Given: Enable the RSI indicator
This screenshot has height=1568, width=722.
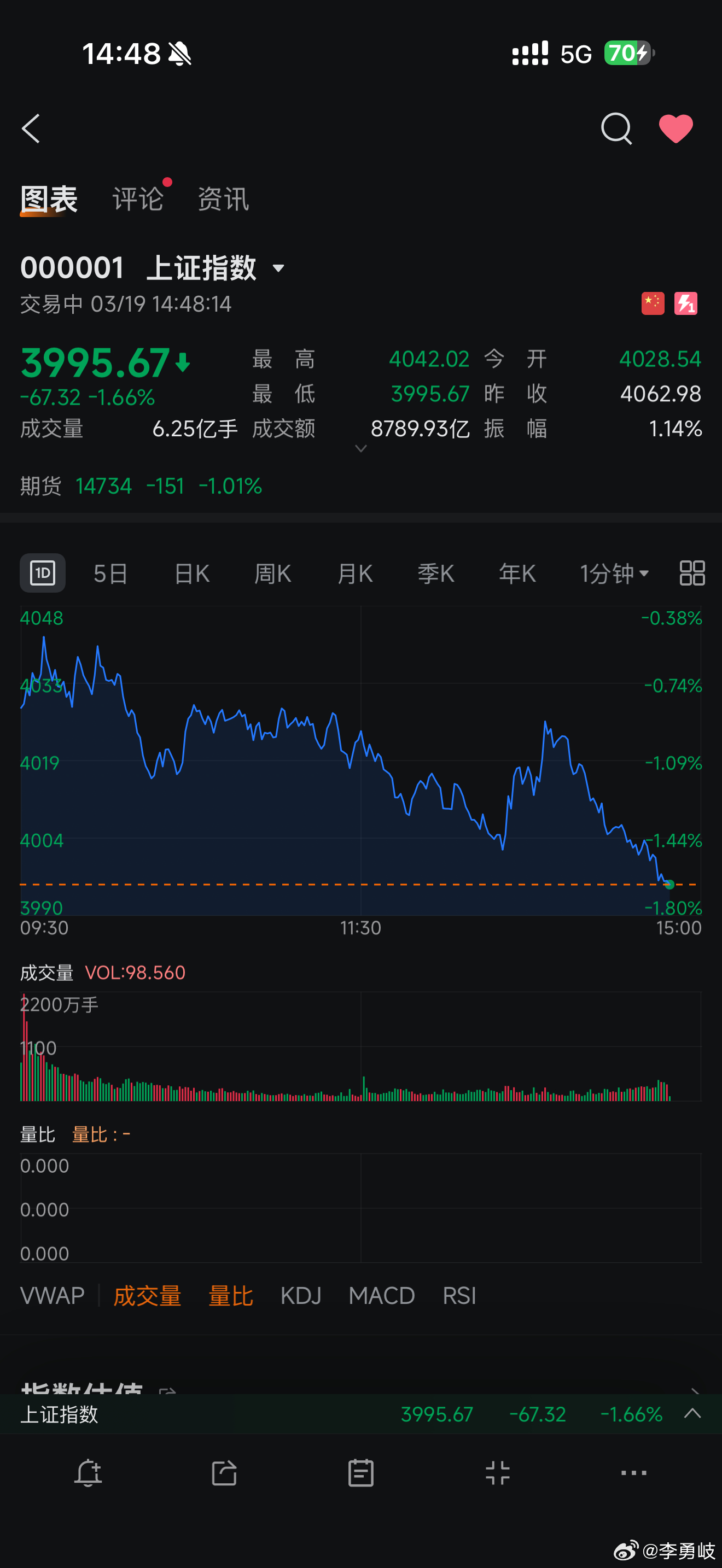Looking at the screenshot, I should coord(459,1296).
